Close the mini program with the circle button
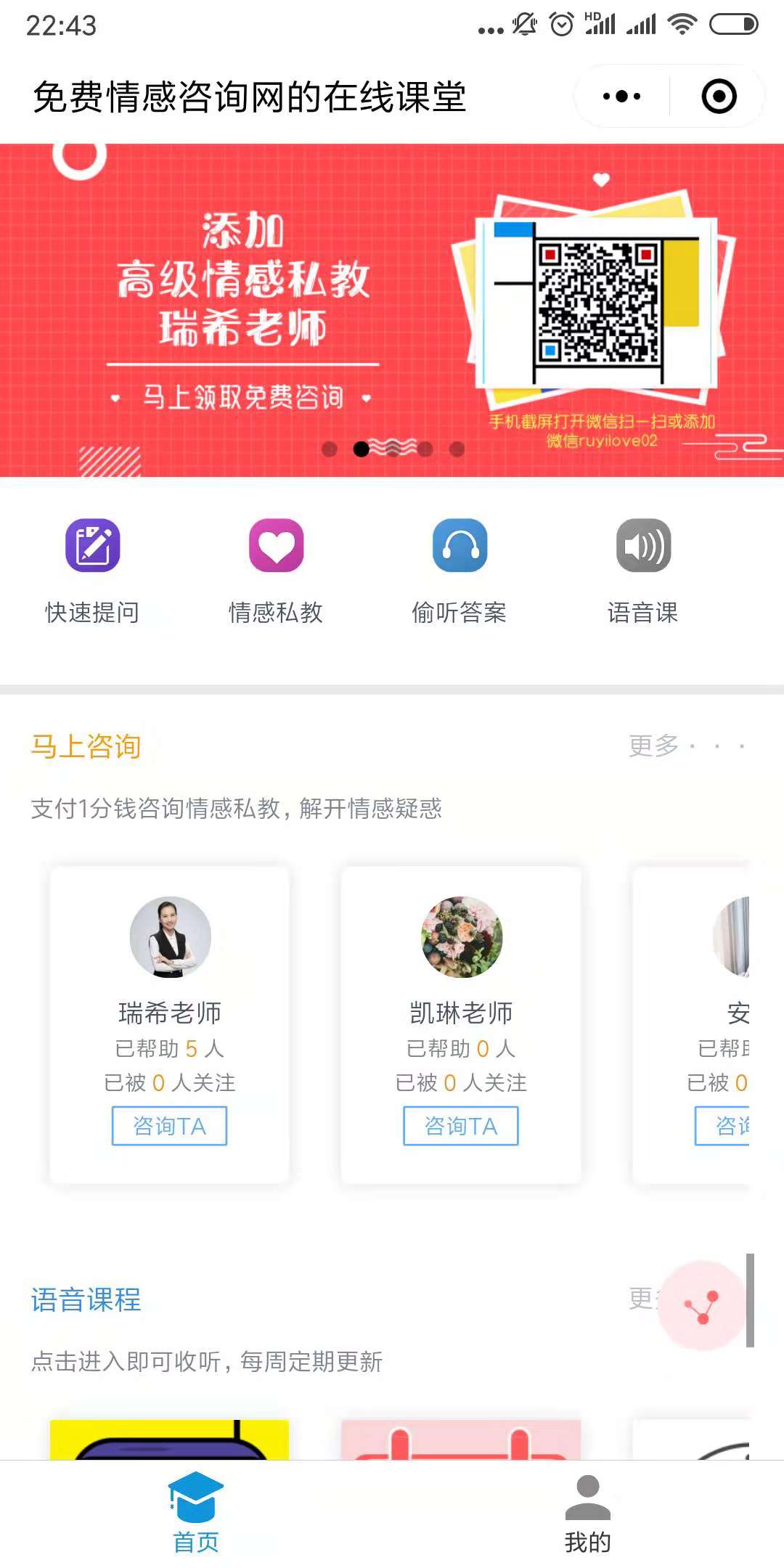Viewport: 784px width, 1568px height. tap(719, 97)
